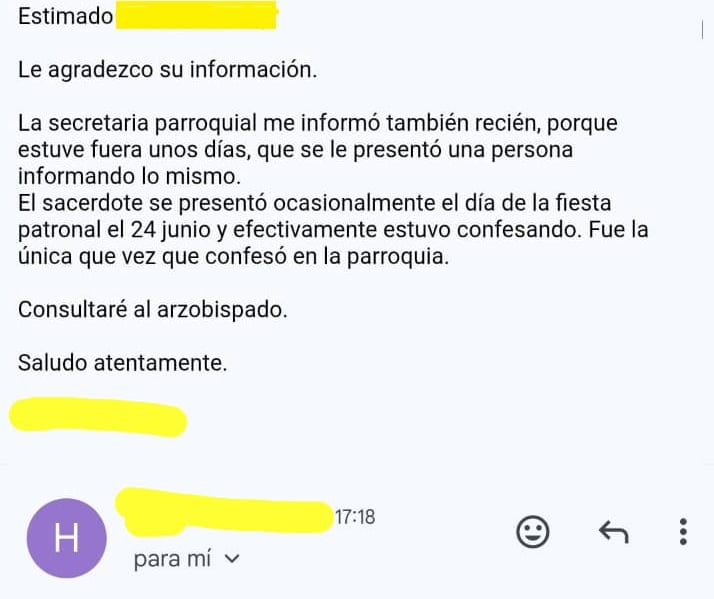Expand the "para mí" recipient details
Viewport: 714px width, 599px height.
tap(233, 560)
